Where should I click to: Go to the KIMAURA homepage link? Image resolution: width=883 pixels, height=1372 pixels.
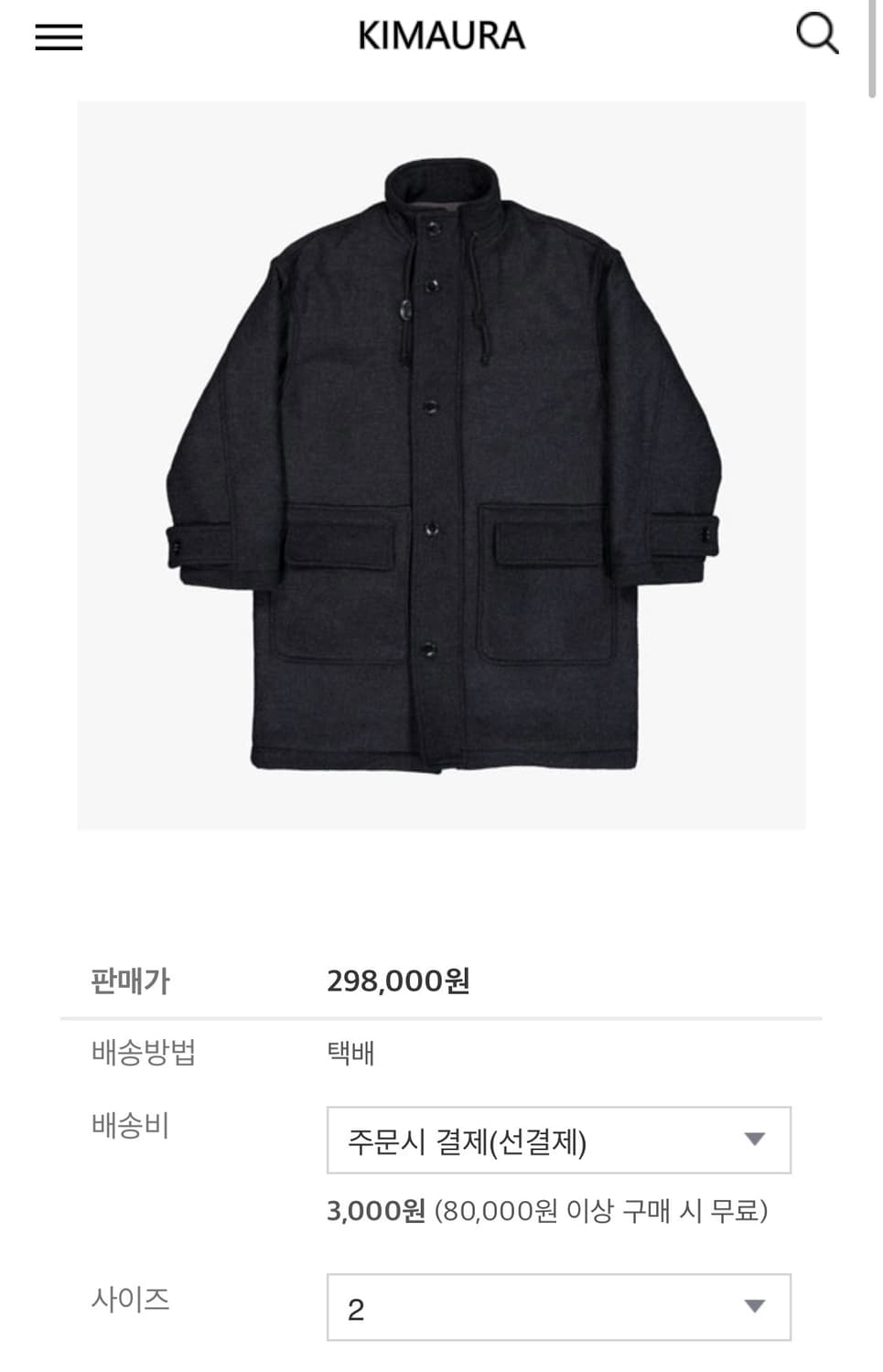tap(441, 37)
